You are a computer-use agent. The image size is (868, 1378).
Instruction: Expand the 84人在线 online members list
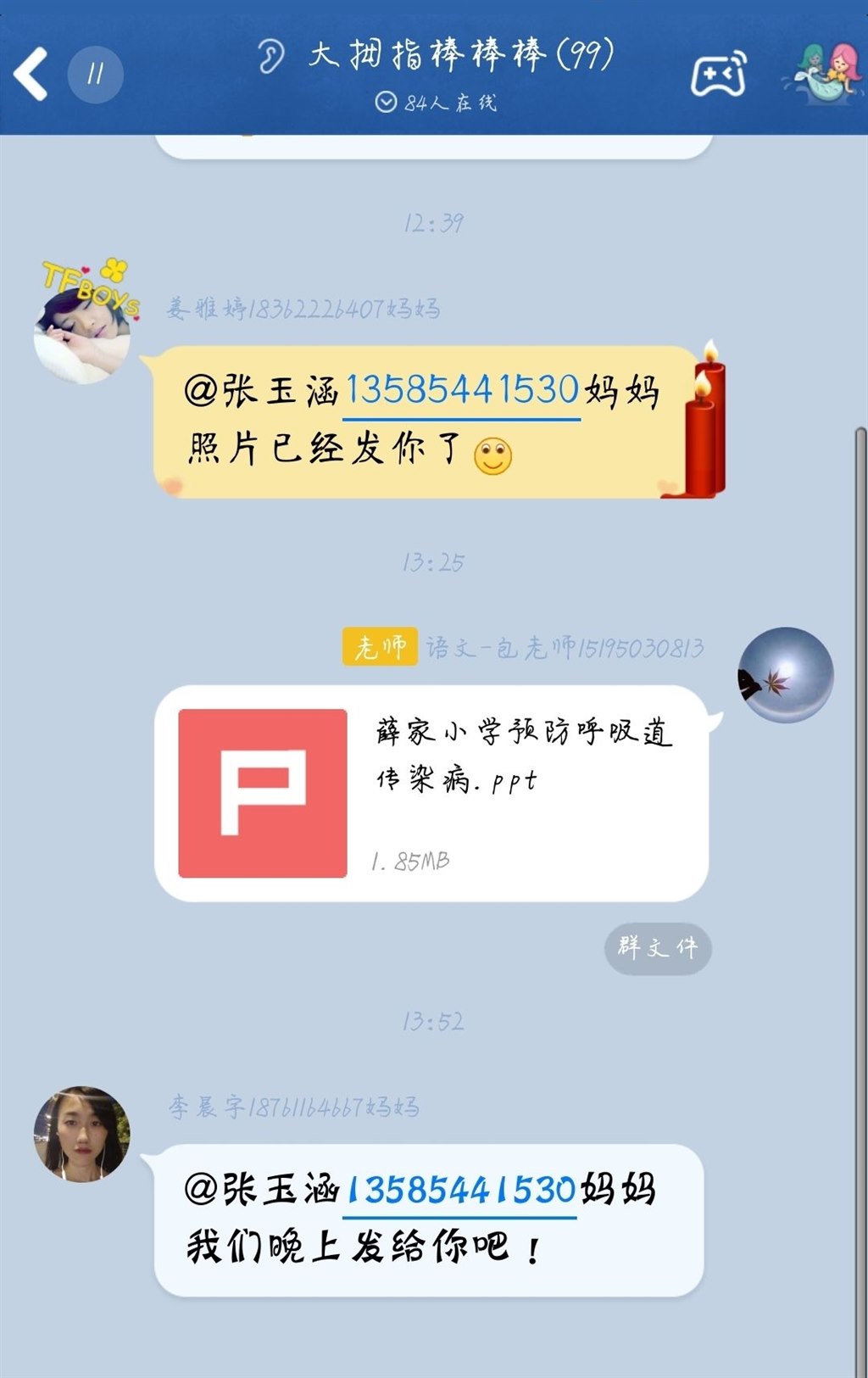coord(436,103)
